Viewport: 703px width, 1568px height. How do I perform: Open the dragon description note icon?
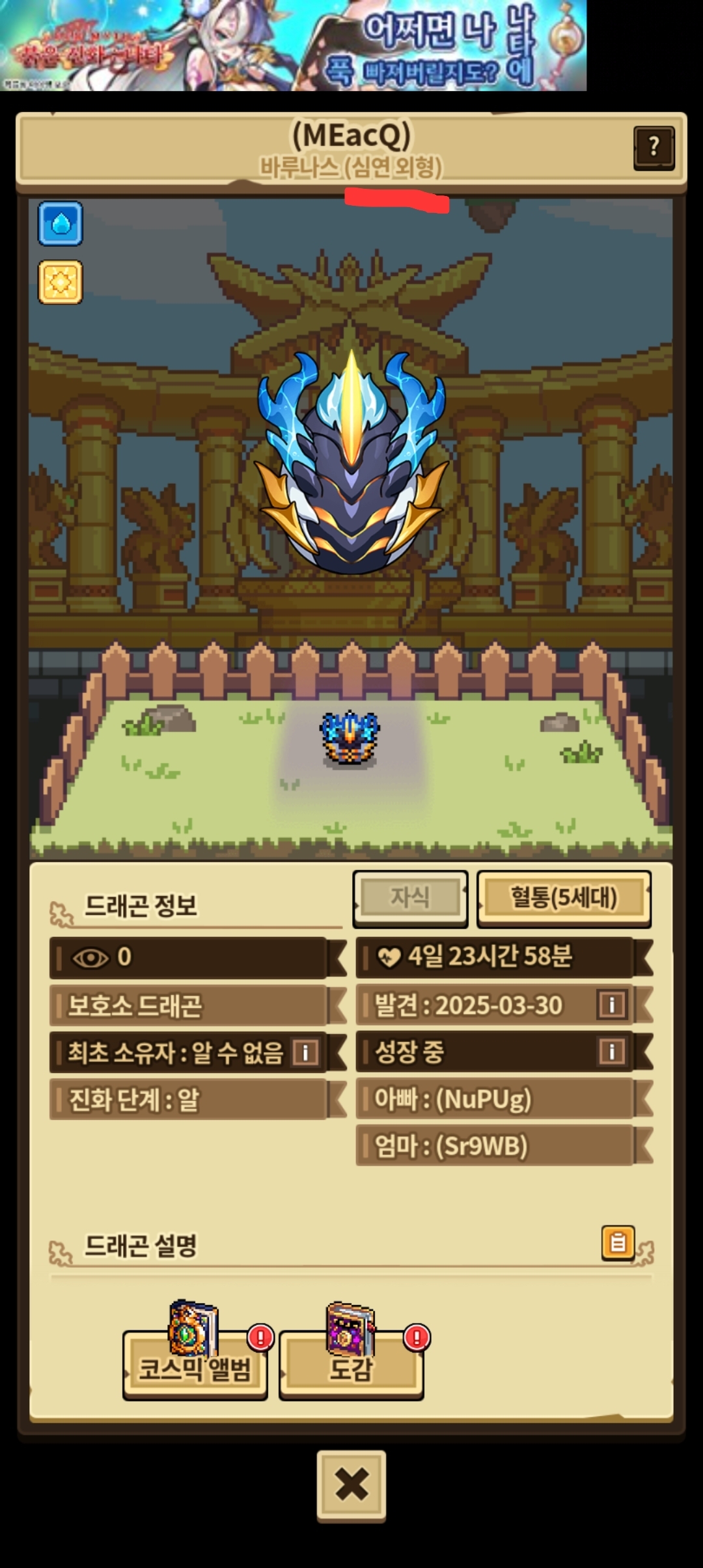tap(618, 1242)
